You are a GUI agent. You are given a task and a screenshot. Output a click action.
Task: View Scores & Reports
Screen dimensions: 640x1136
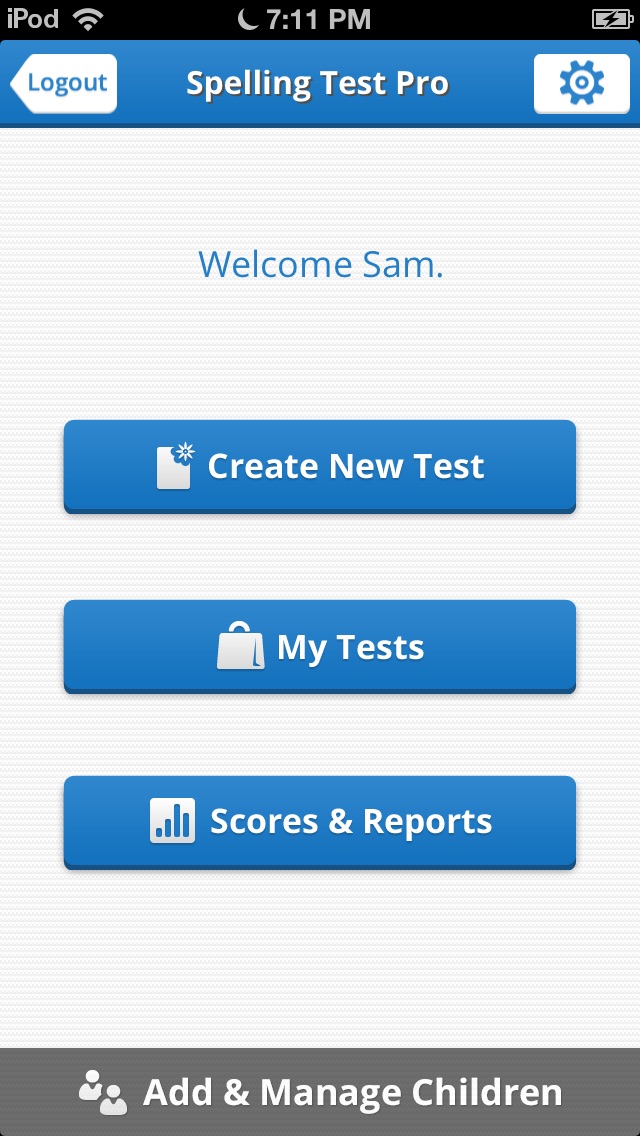320,822
